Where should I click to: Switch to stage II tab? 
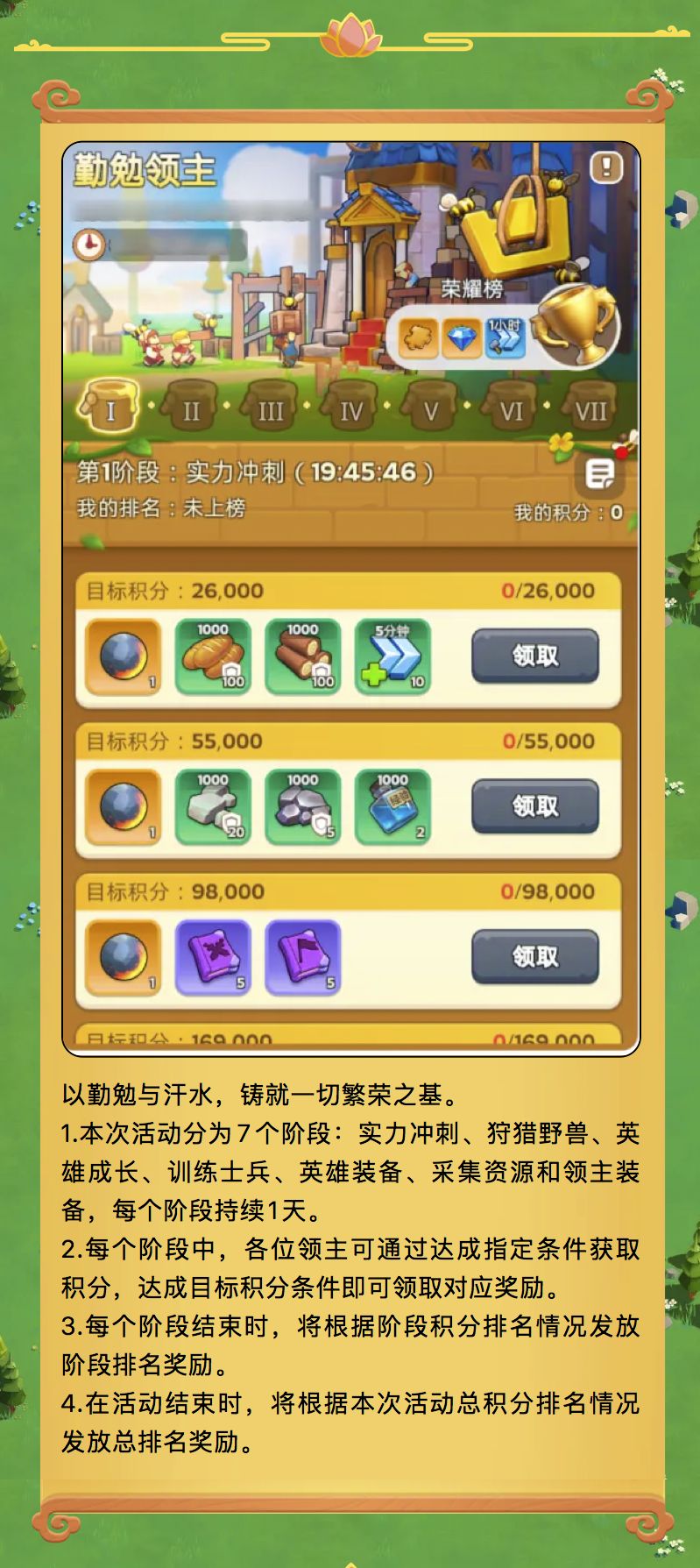(192, 408)
